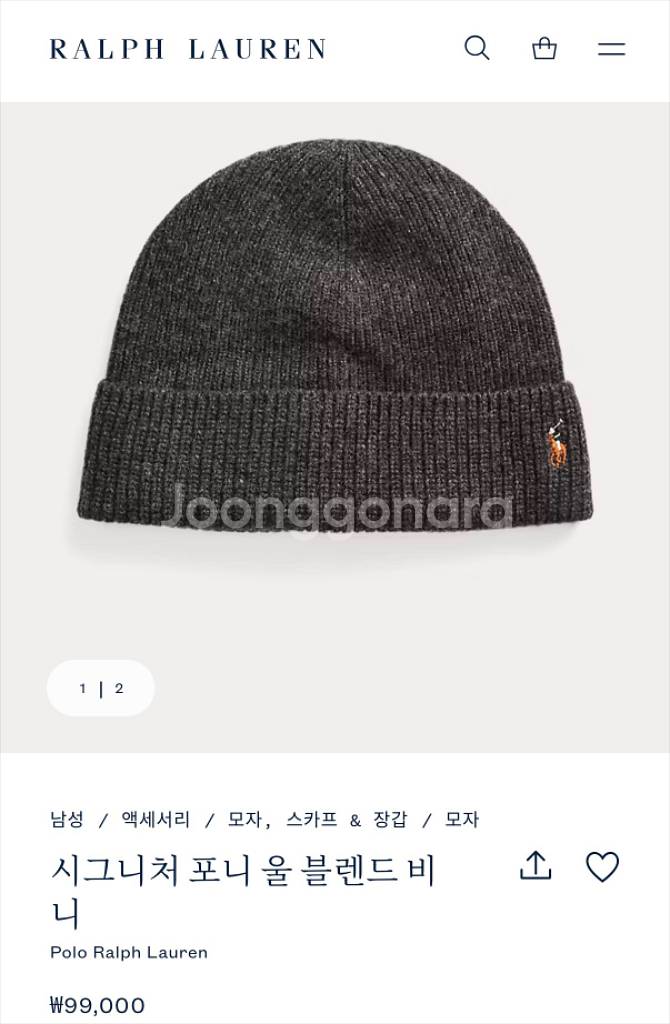Open the shopping bag
Screen dimensions: 670x1024
(x=544, y=48)
